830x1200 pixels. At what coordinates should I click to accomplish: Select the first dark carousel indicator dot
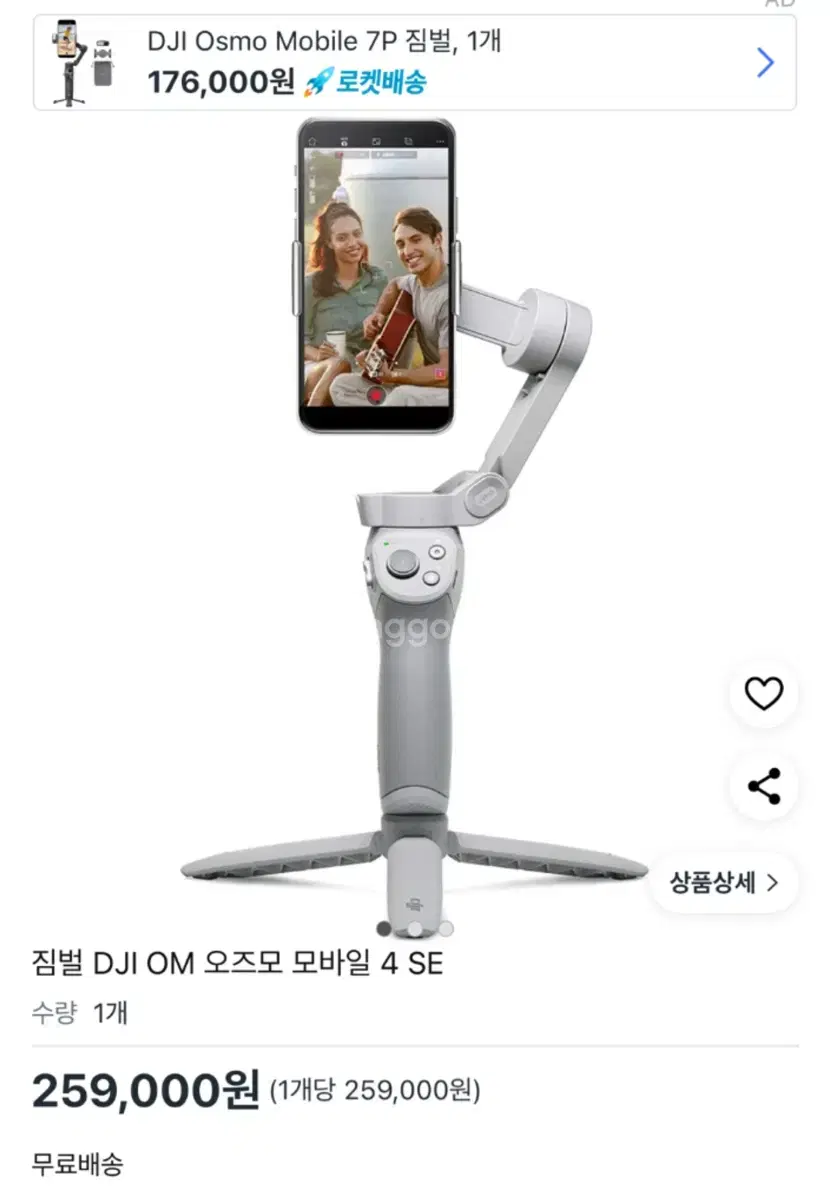tap(383, 928)
